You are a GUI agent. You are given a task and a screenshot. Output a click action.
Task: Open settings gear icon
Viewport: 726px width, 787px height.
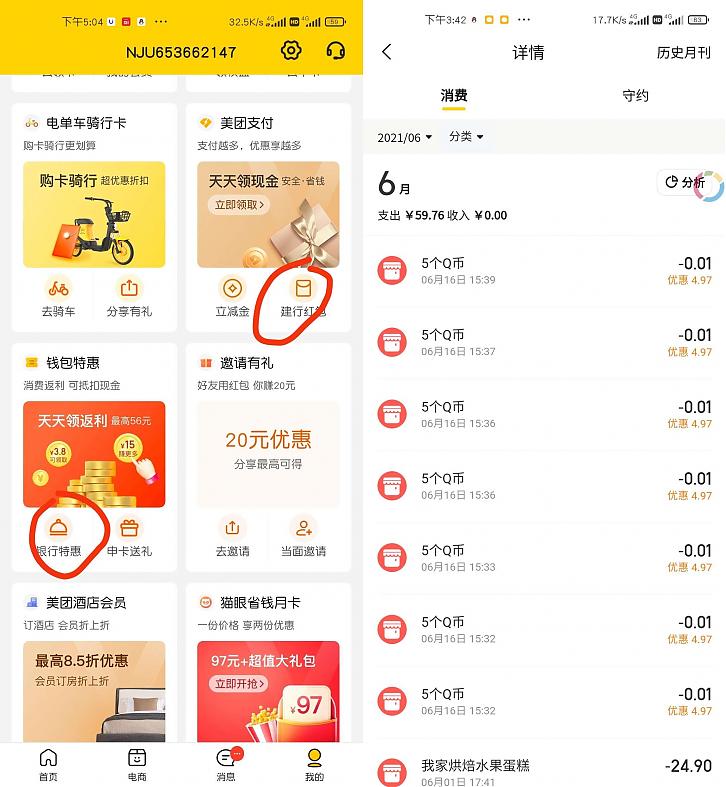click(x=291, y=51)
